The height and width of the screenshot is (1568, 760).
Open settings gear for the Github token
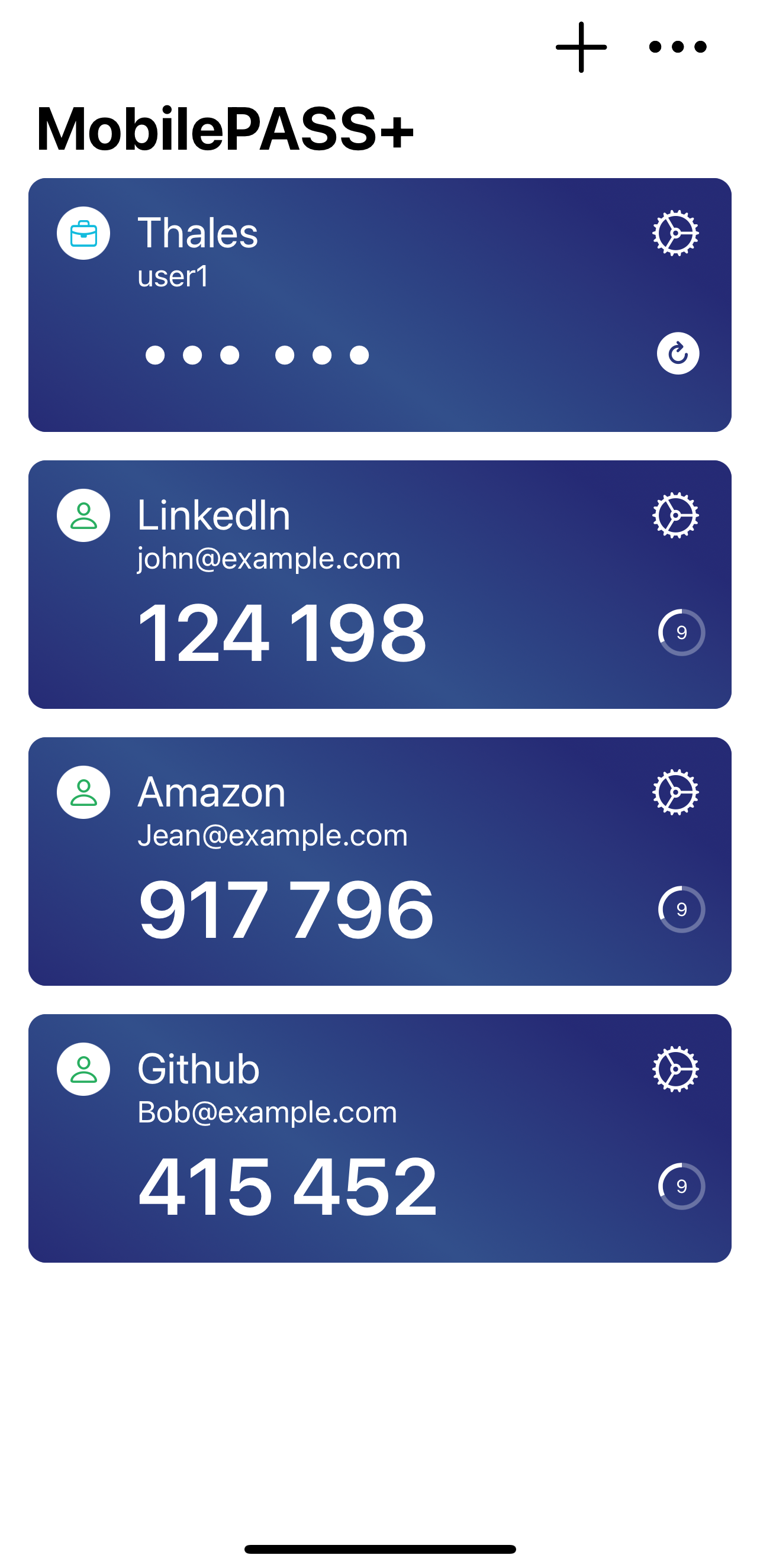pos(675,1069)
